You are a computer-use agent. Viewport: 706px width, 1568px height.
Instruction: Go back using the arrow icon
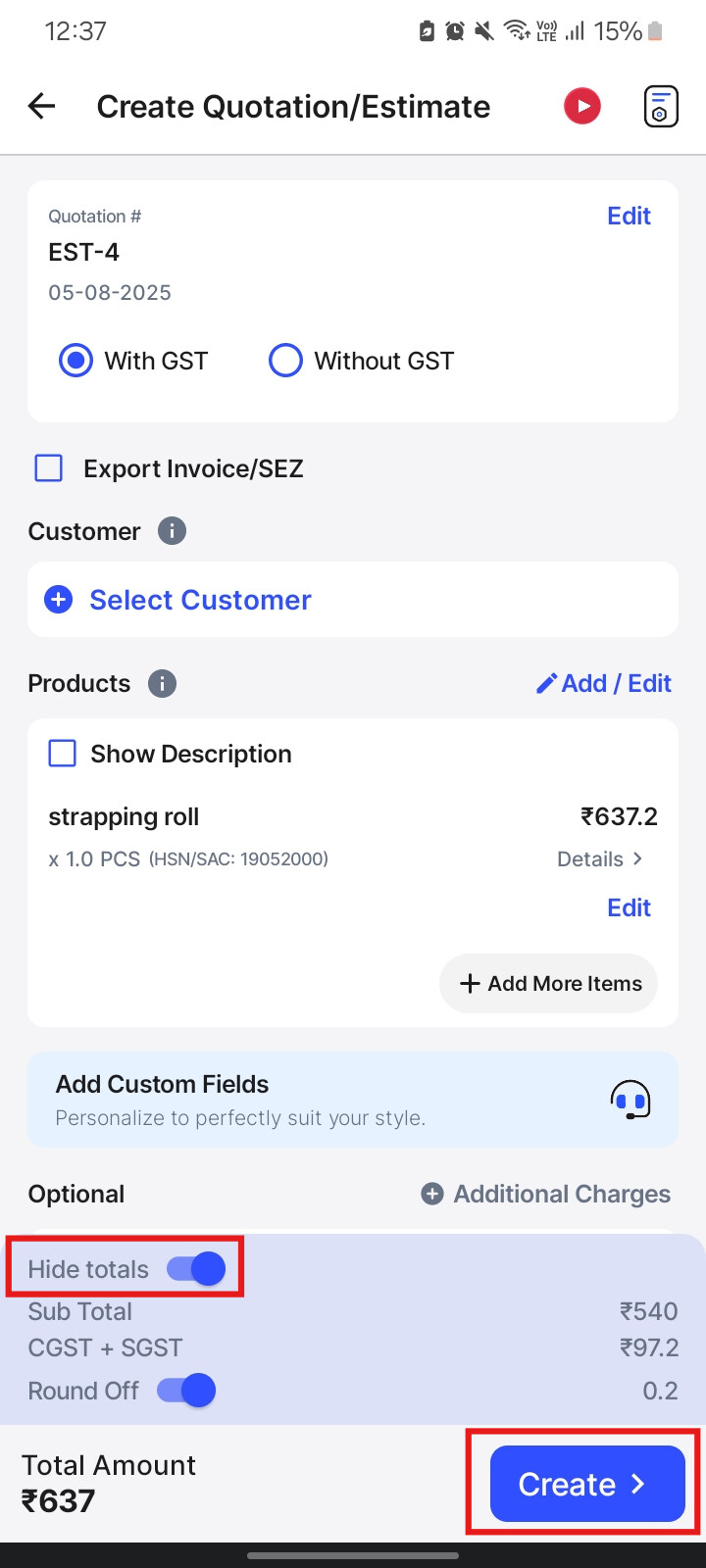click(41, 106)
